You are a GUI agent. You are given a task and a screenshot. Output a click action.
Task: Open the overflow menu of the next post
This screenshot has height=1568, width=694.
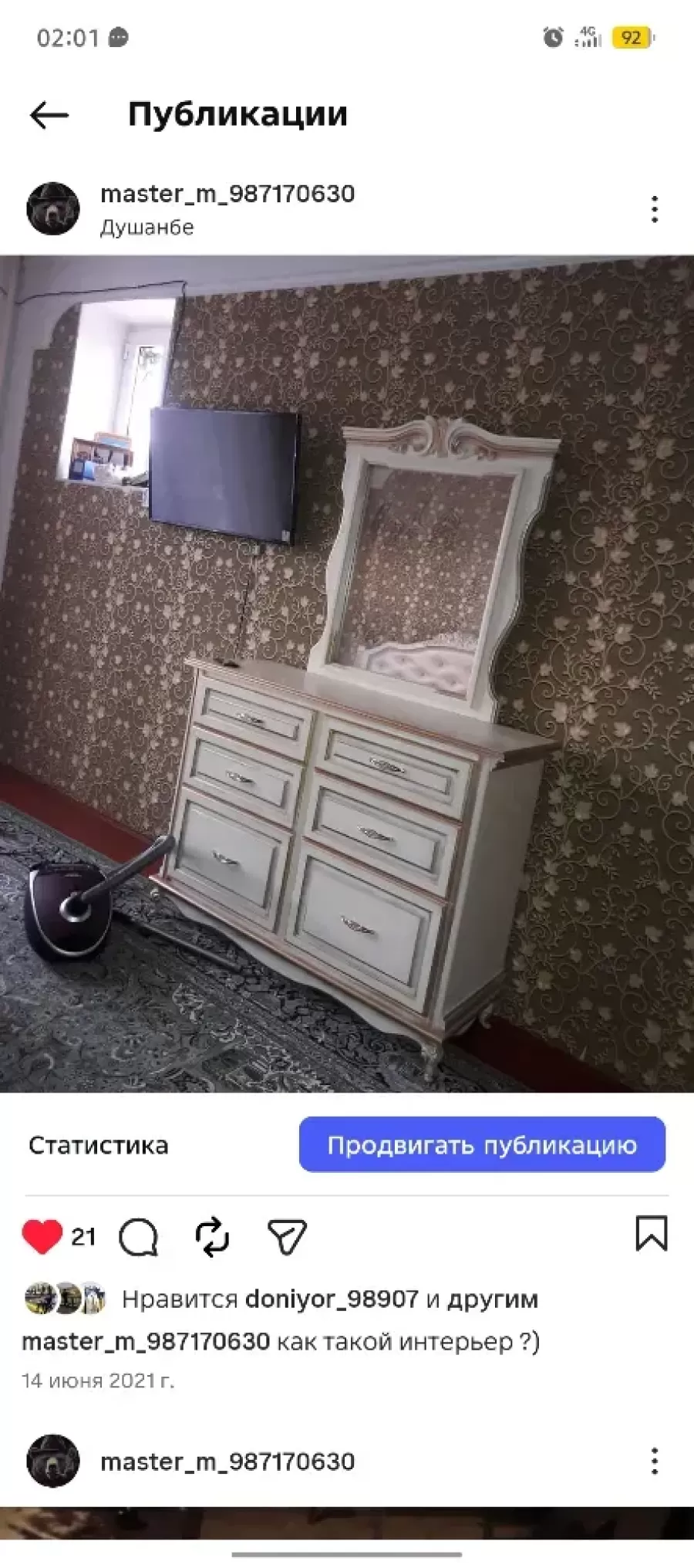654,1461
